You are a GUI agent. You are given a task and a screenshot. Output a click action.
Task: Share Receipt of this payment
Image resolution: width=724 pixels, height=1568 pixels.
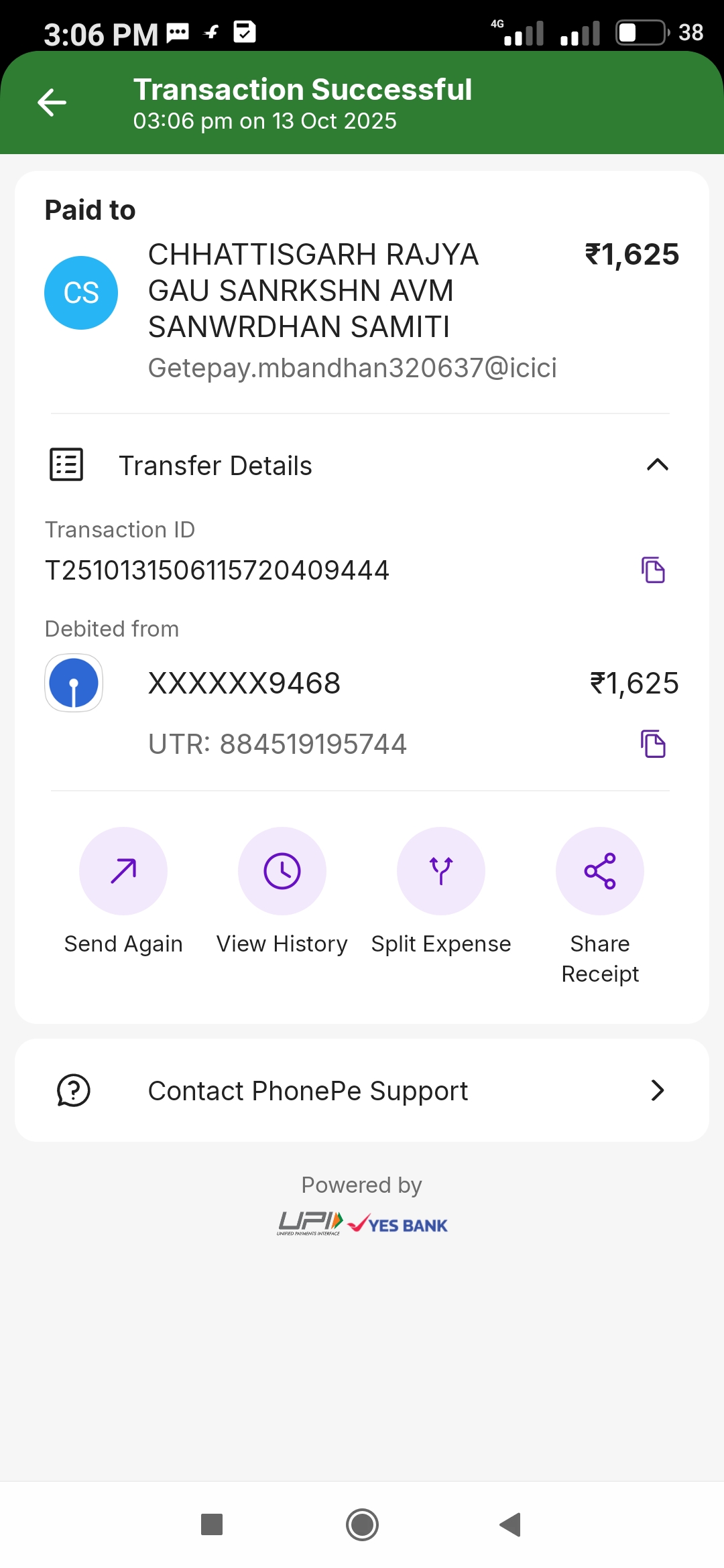[600, 871]
